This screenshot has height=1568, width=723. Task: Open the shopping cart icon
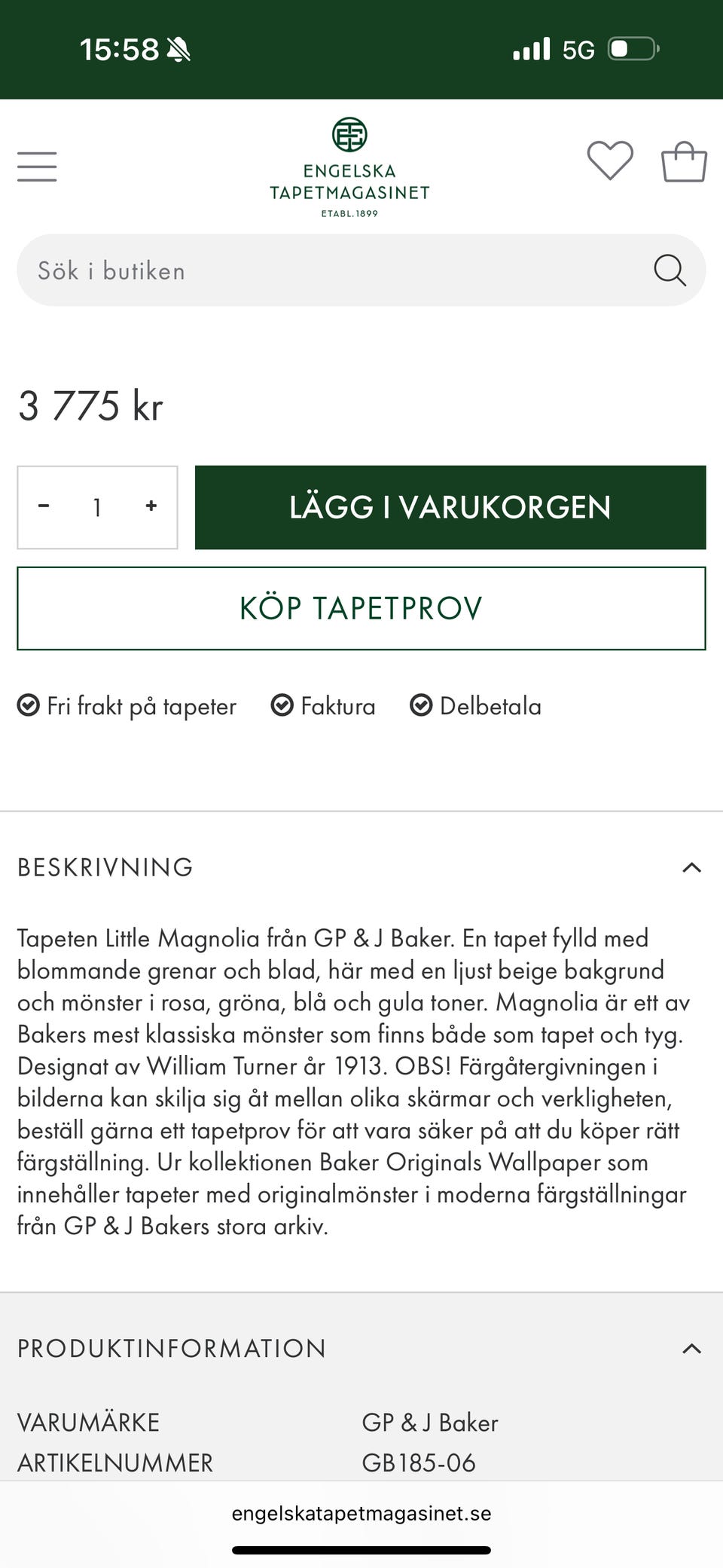point(682,160)
